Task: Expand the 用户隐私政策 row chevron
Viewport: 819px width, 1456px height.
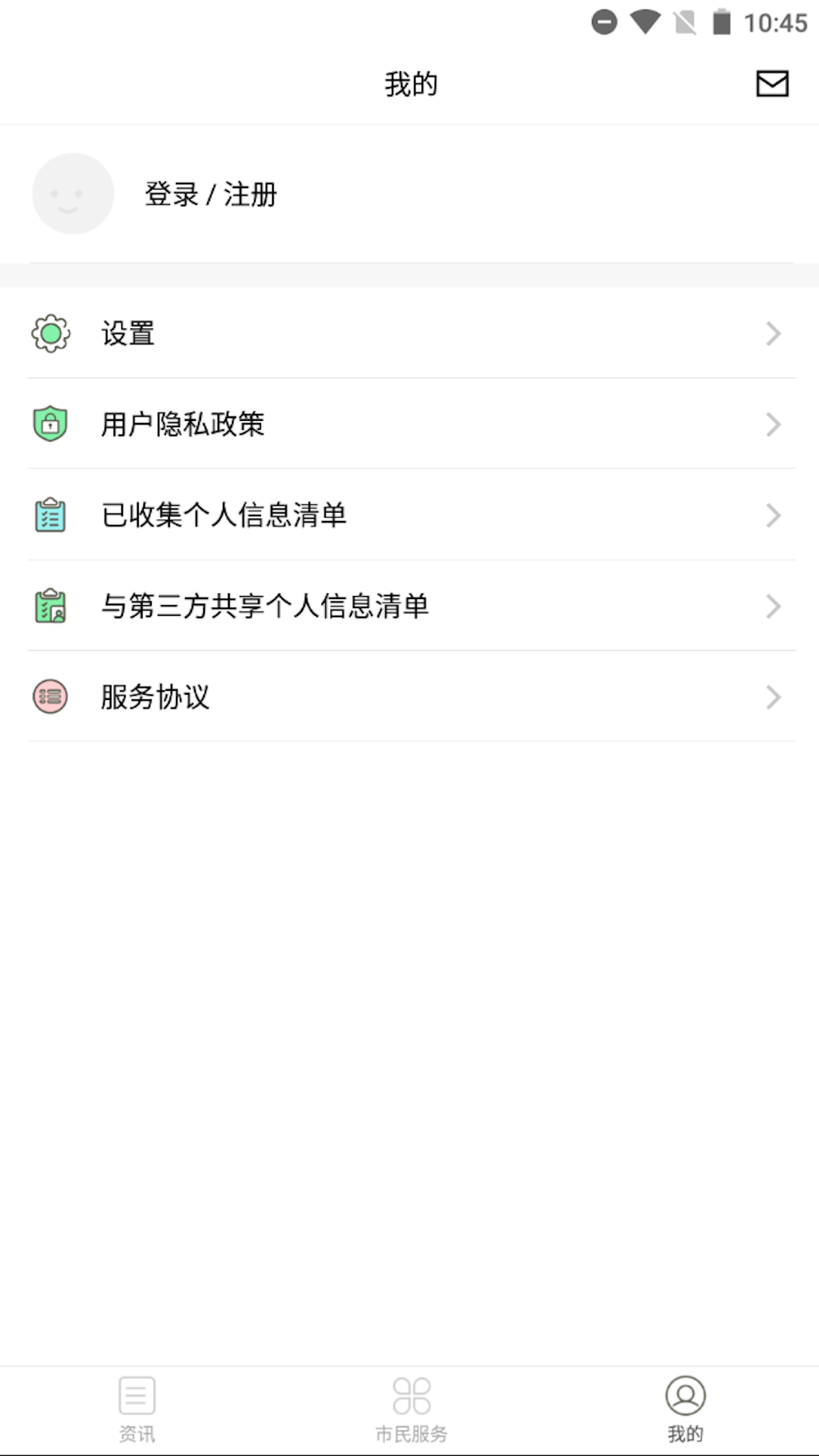Action: pyautogui.click(x=773, y=425)
